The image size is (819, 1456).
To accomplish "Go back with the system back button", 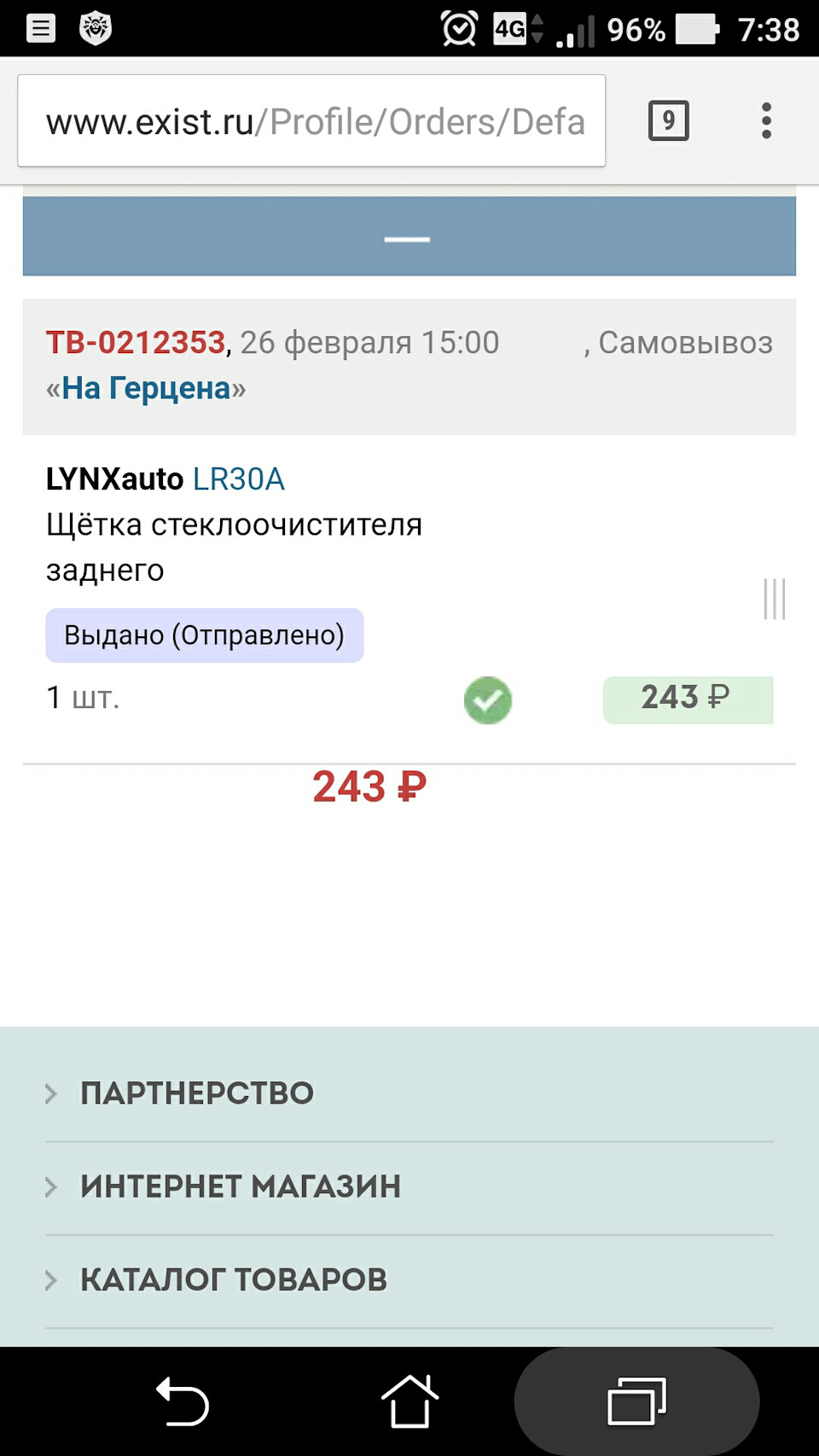I will (183, 1401).
